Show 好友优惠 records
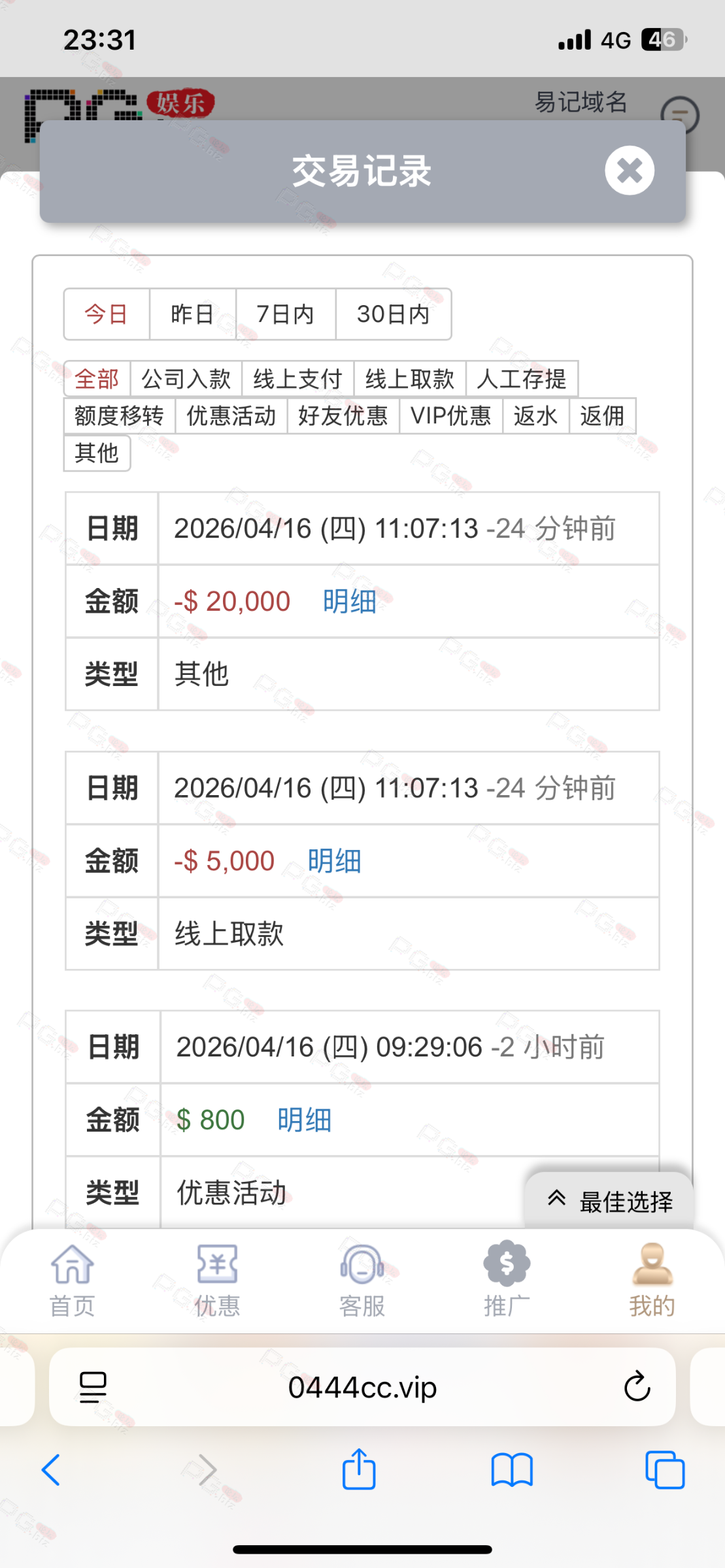The height and width of the screenshot is (1568, 725). tap(343, 416)
